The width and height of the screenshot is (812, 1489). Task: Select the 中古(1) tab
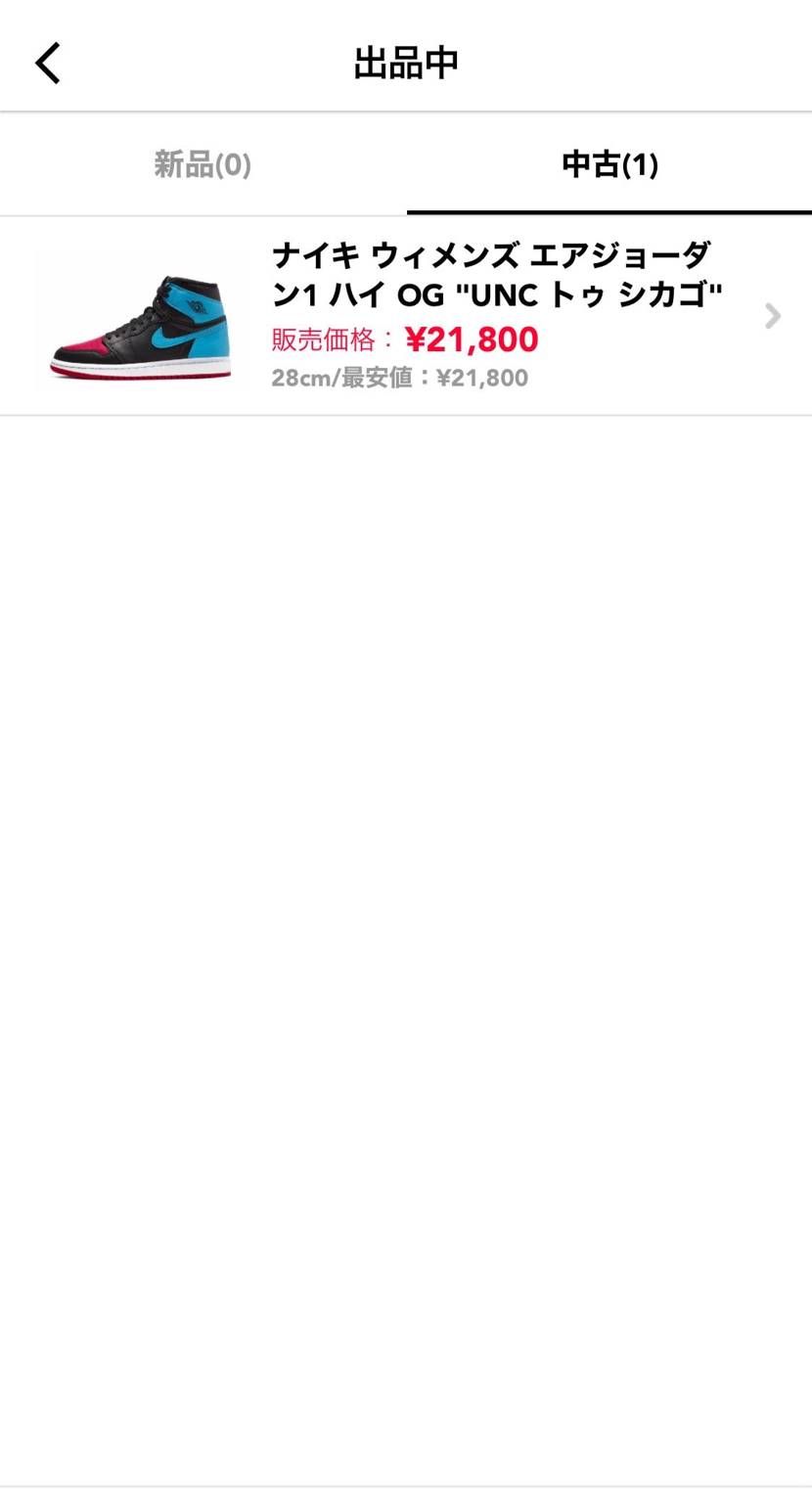click(609, 164)
